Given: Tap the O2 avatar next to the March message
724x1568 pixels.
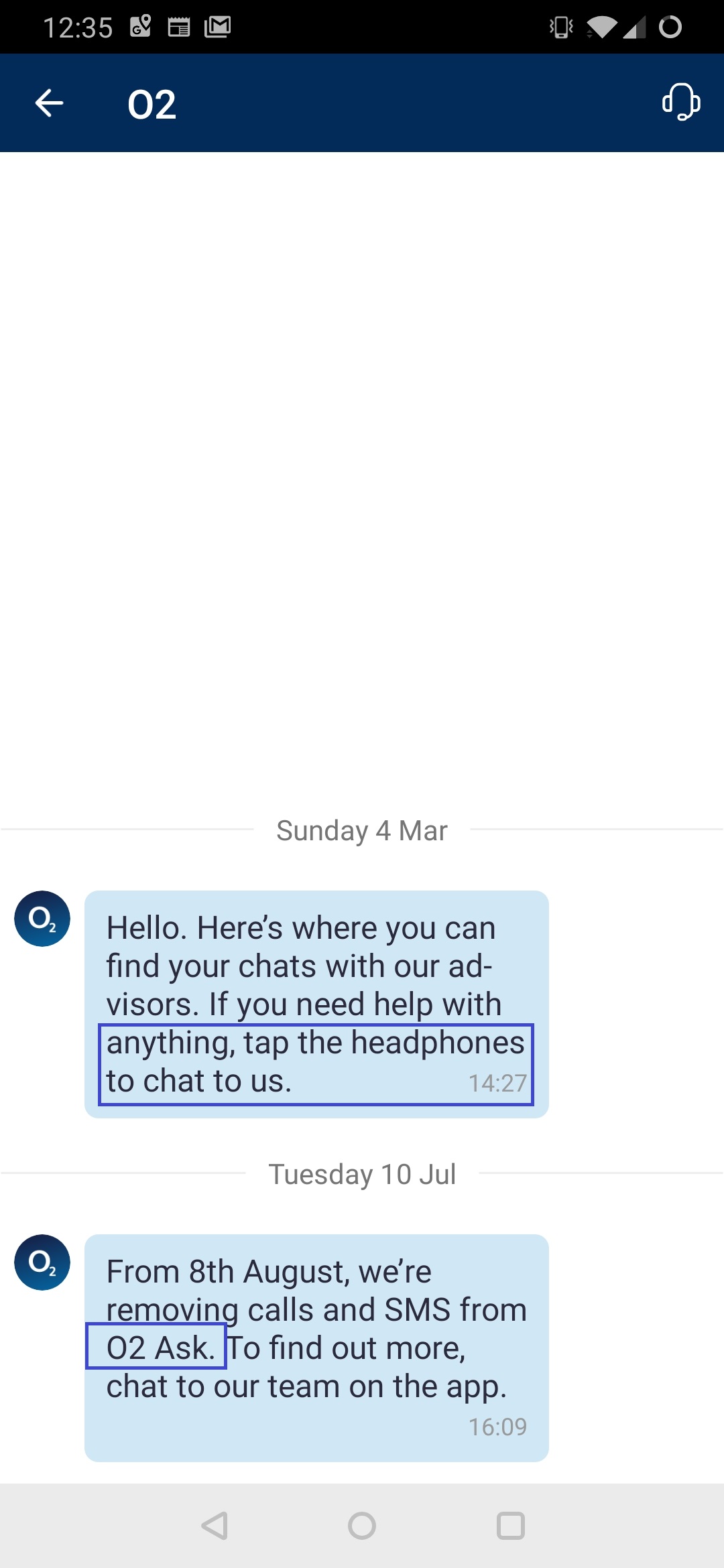Looking at the screenshot, I should 42,918.
